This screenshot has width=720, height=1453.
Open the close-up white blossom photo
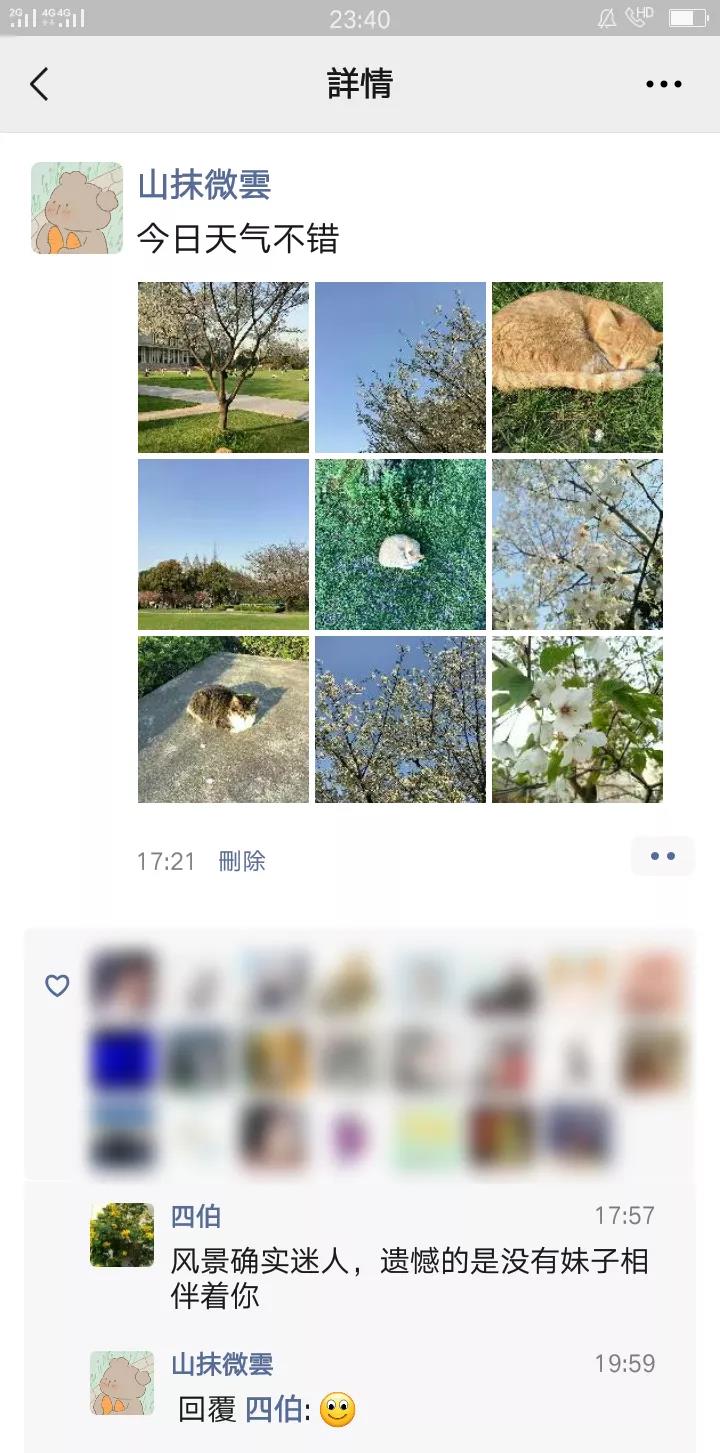[x=577, y=720]
